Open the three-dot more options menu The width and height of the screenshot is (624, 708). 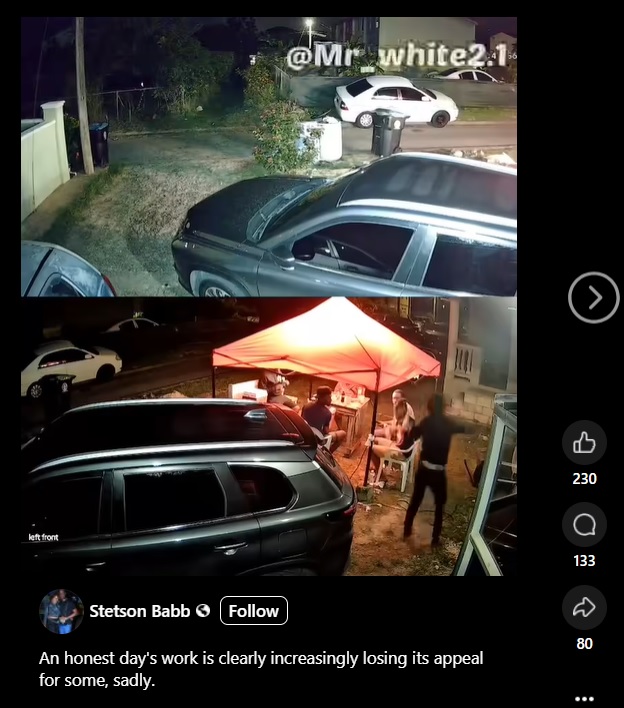pos(584,698)
